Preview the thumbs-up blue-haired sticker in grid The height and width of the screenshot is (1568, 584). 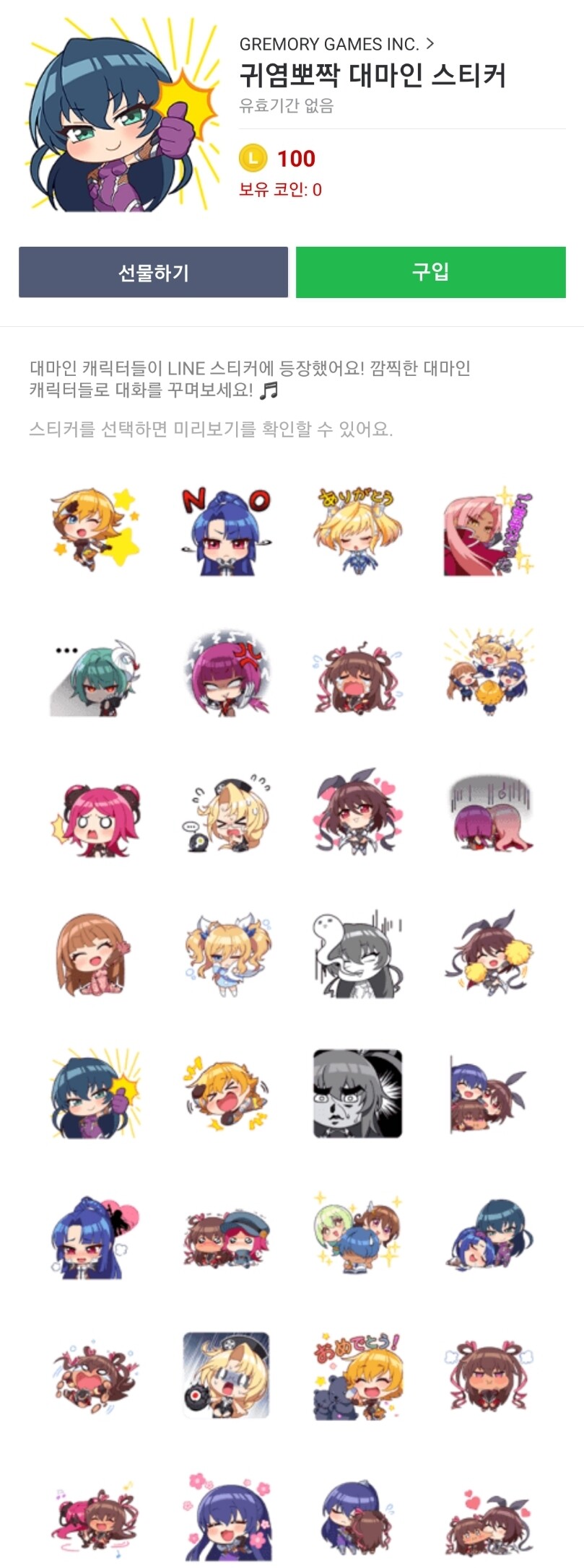click(94, 1094)
